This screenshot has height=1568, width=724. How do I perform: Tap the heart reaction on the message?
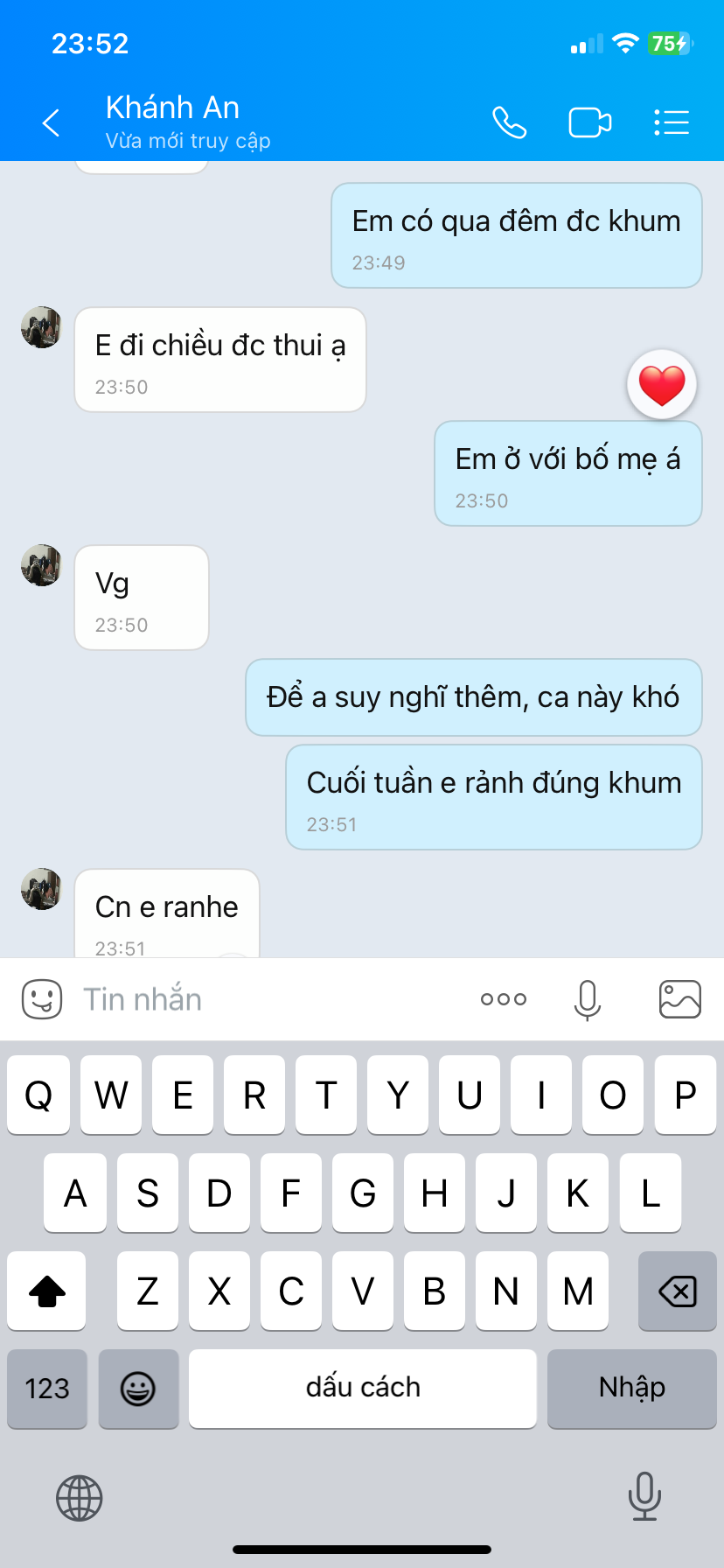662,385
